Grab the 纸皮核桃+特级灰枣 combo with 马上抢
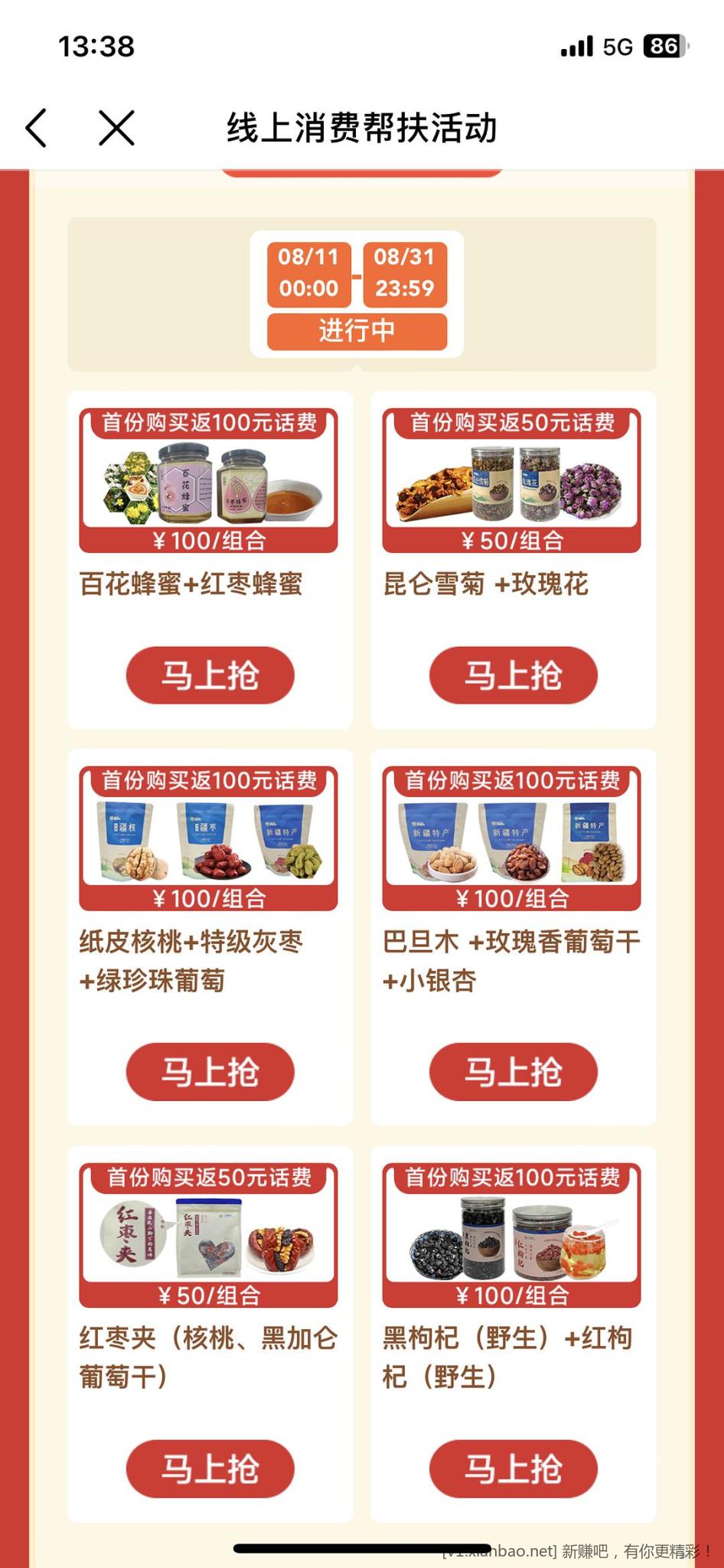The height and width of the screenshot is (1568, 724). [210, 1072]
